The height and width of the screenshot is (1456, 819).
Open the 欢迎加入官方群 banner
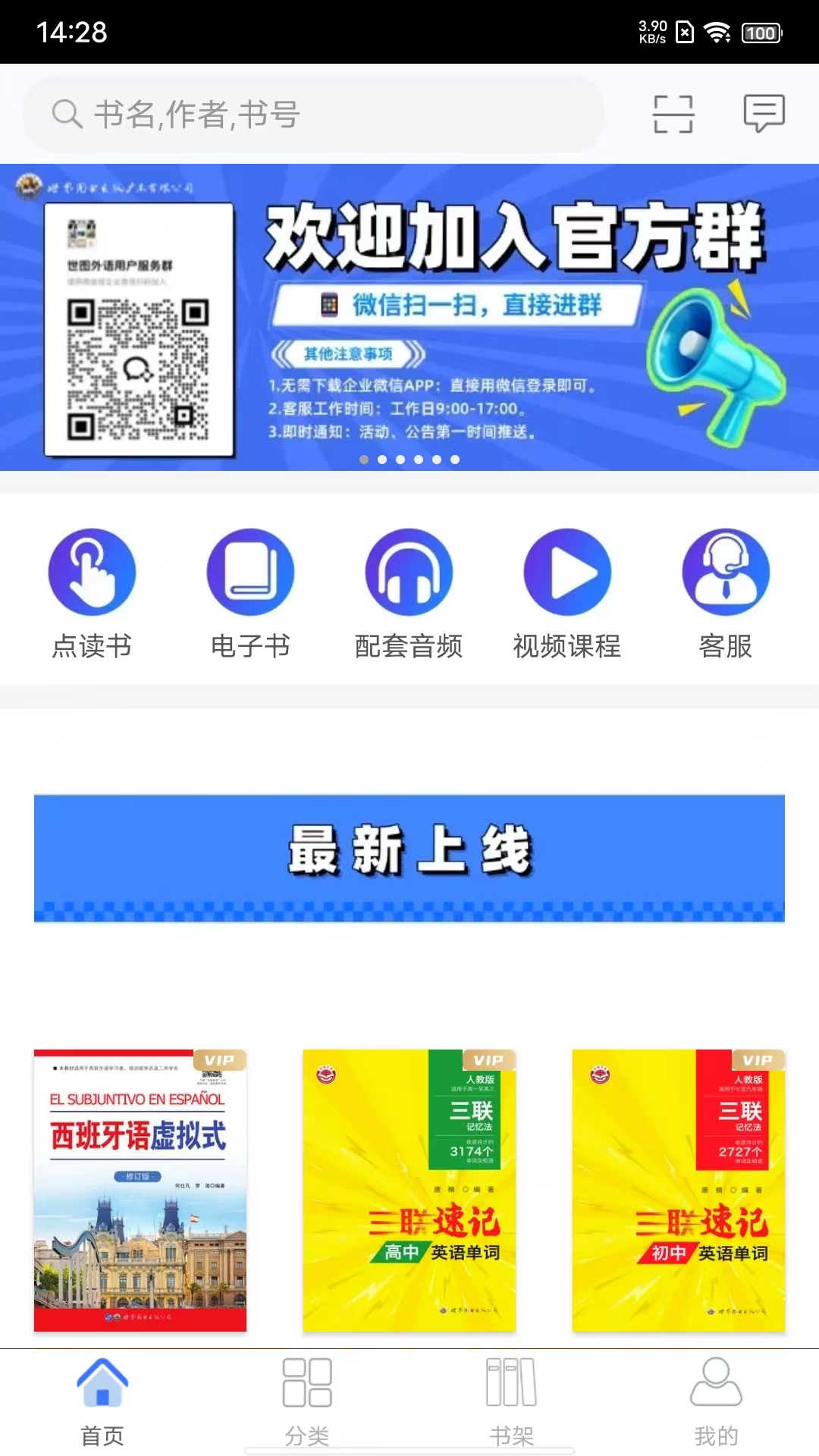coord(409,317)
